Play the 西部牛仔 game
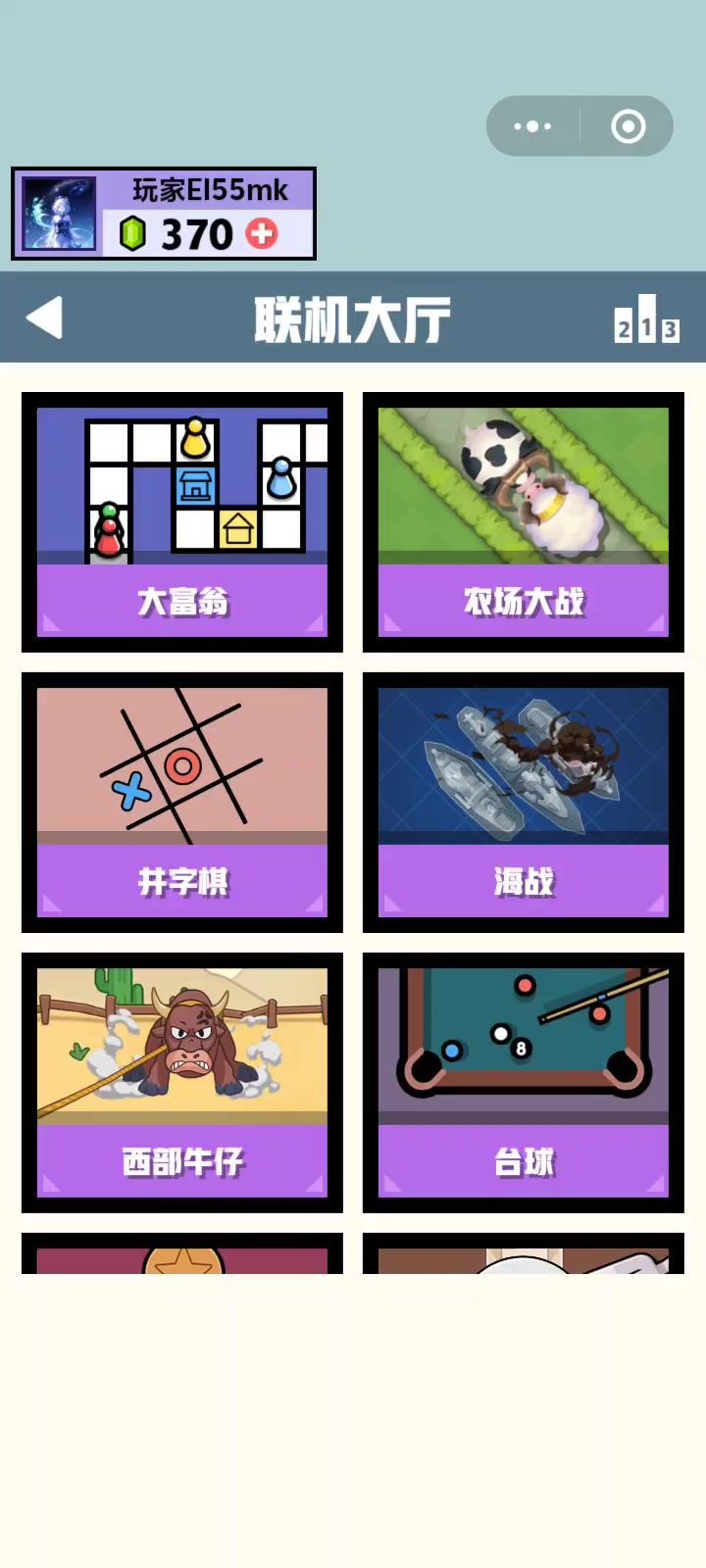Screen dimensions: 706x1568 pyautogui.click(x=182, y=1083)
